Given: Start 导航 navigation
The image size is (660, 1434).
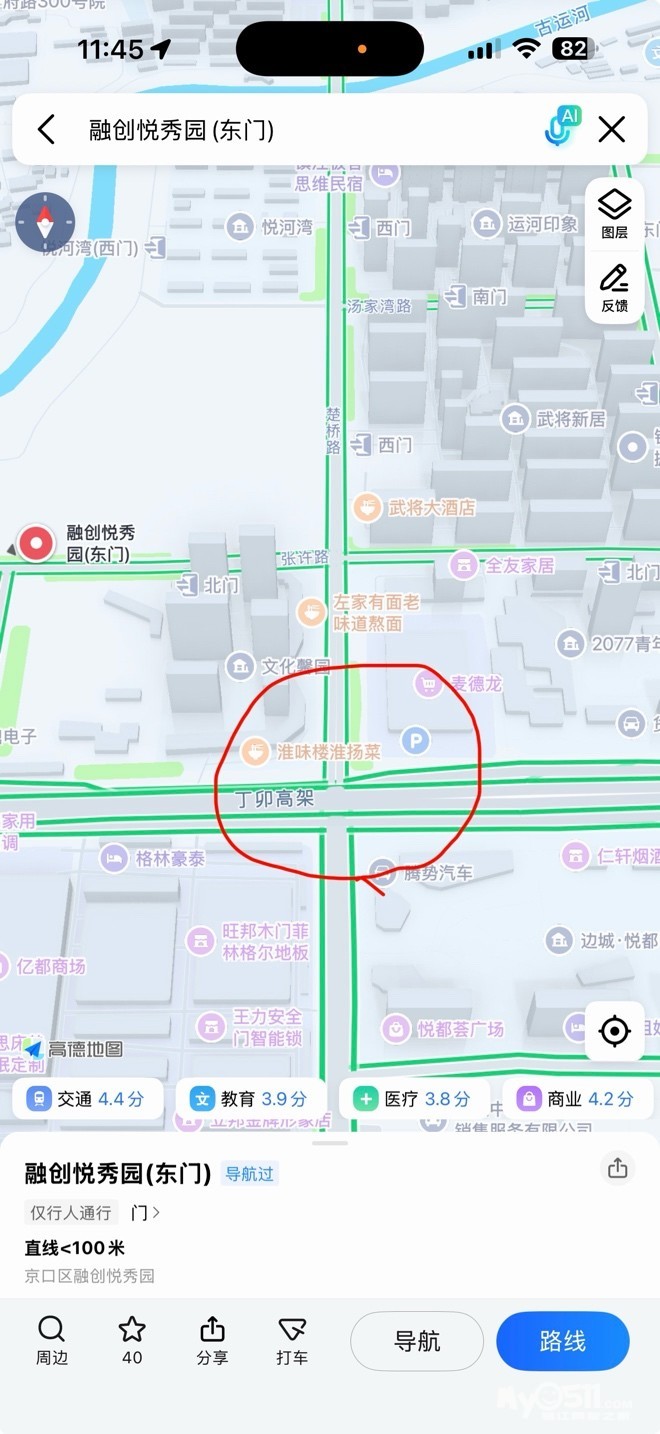Looking at the screenshot, I should pyautogui.click(x=417, y=1341).
